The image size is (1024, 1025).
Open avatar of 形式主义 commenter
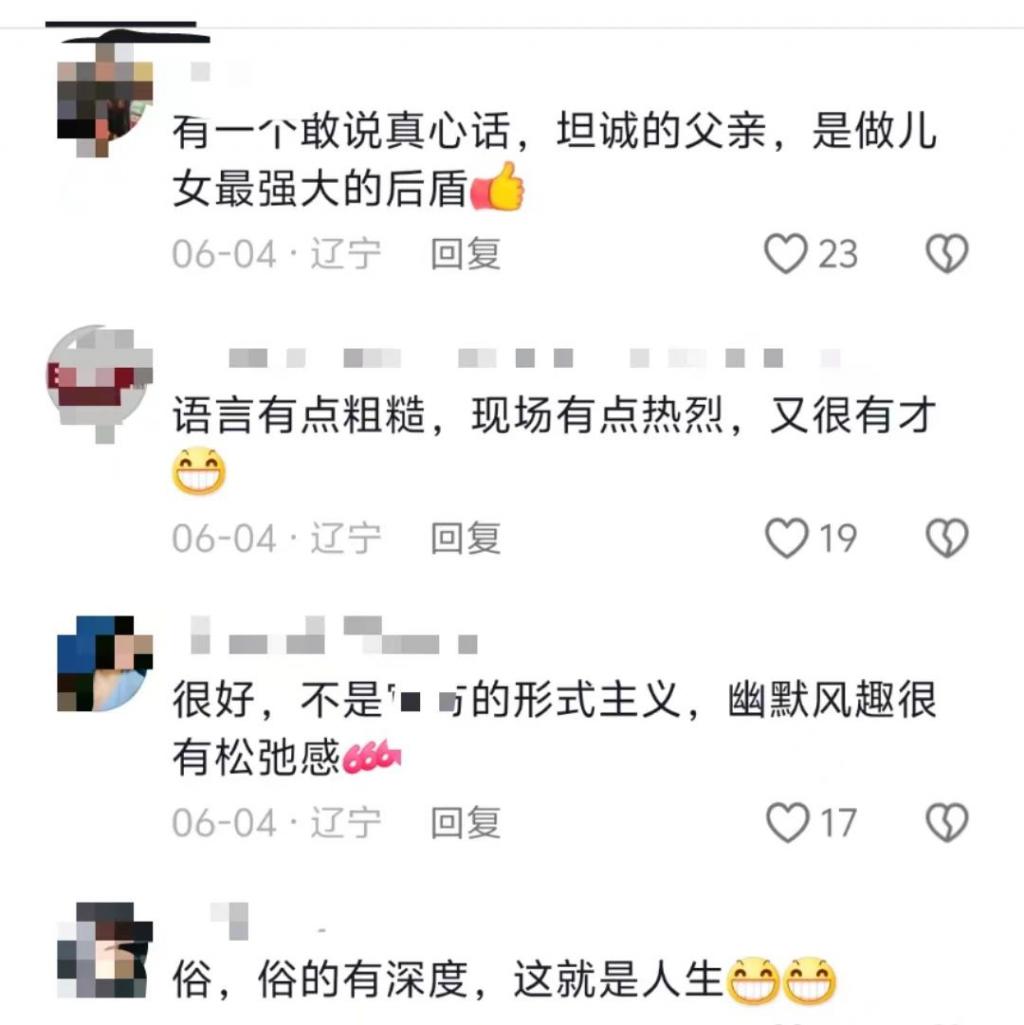click(x=103, y=664)
